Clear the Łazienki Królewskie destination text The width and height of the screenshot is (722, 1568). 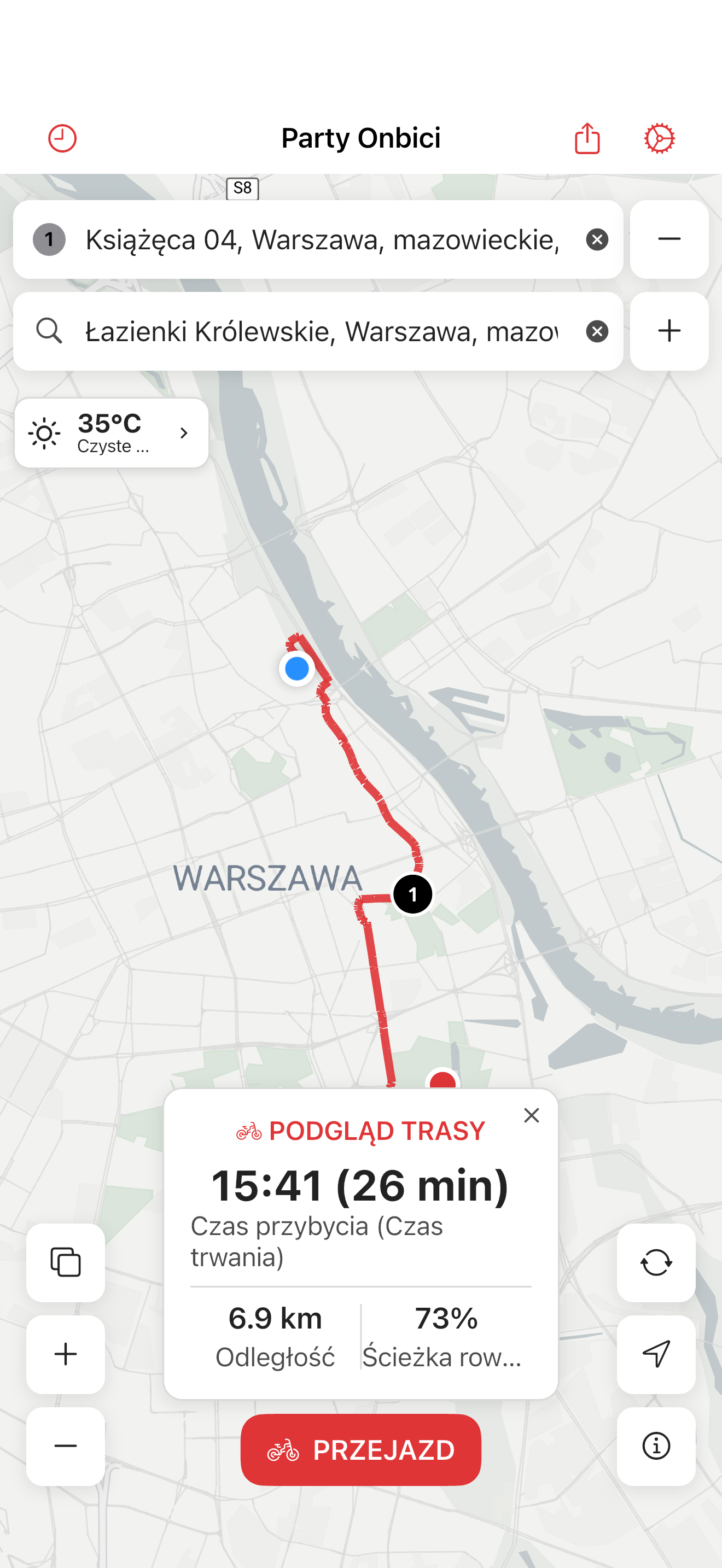(597, 331)
